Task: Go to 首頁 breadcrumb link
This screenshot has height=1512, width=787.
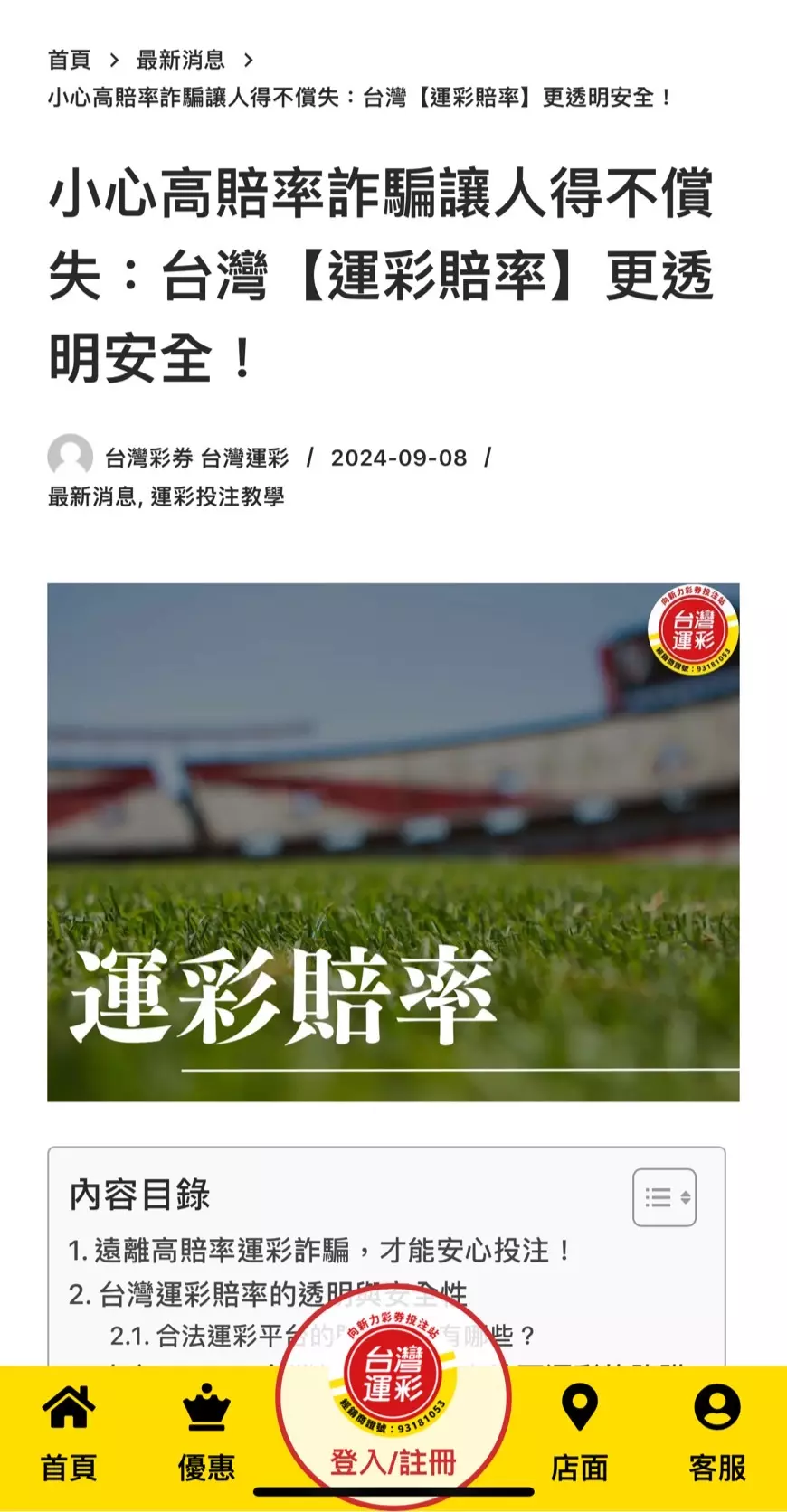Action: point(70,61)
